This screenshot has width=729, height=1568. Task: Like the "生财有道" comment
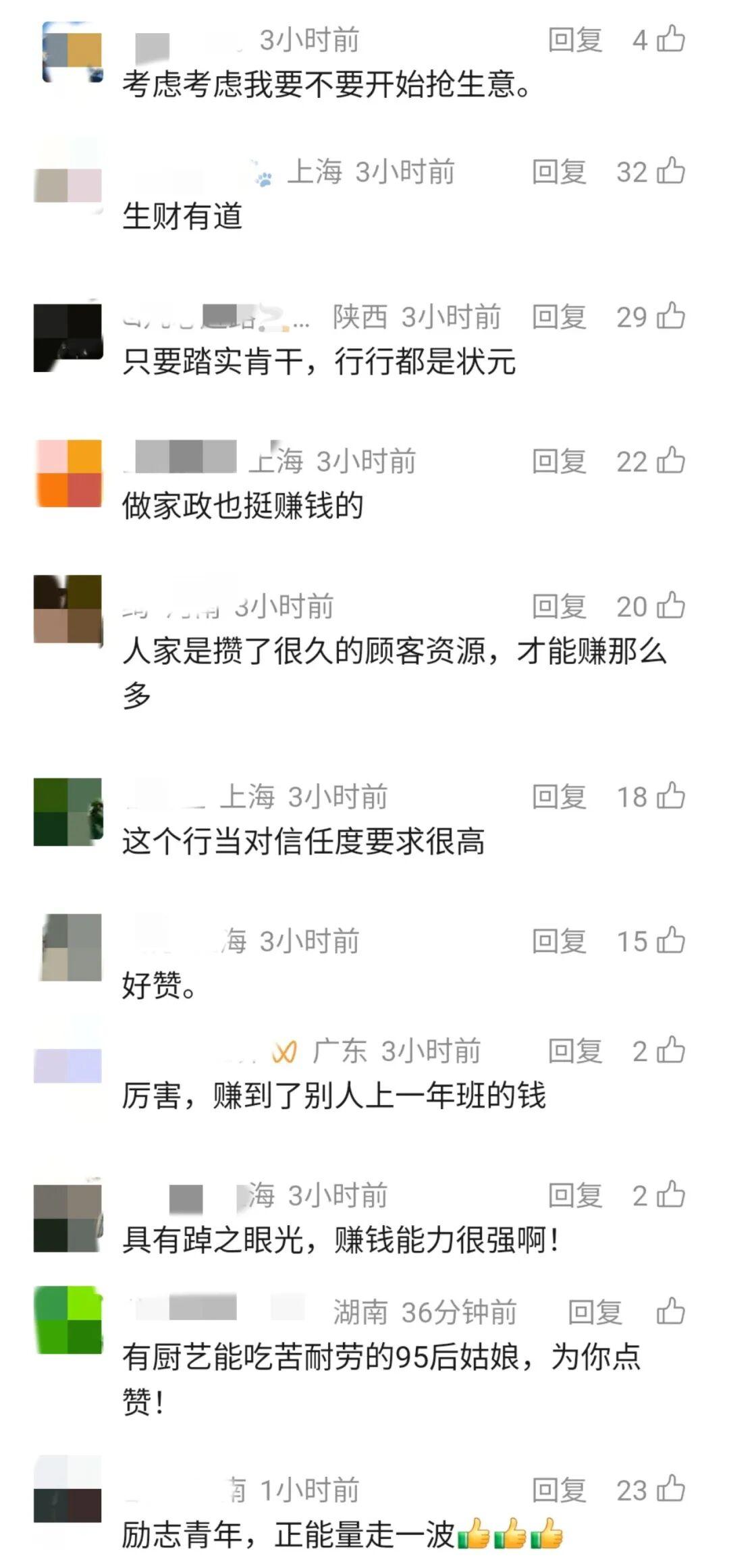click(671, 171)
